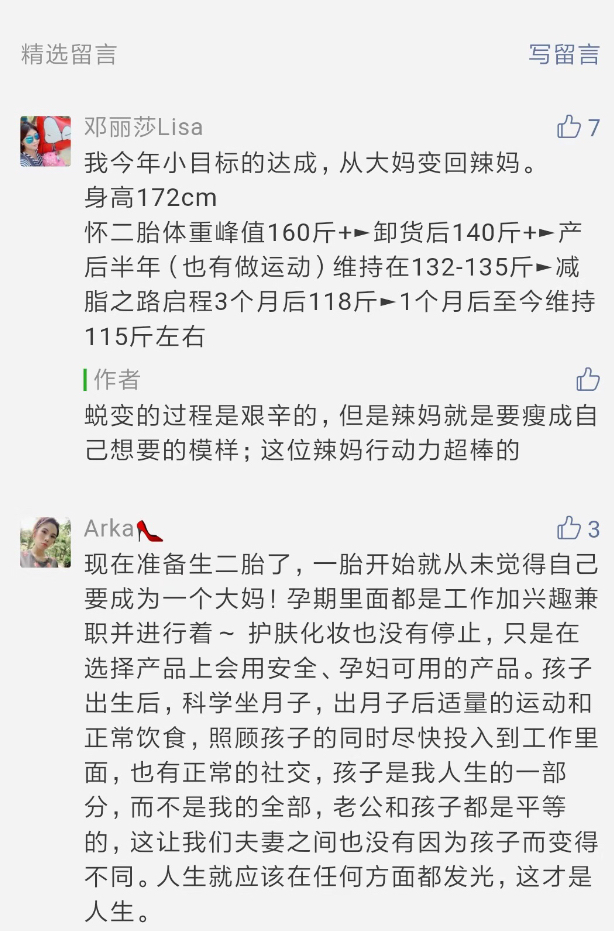Like 邓丽莎Lisa's comment
The image size is (614, 931).
click(570, 127)
